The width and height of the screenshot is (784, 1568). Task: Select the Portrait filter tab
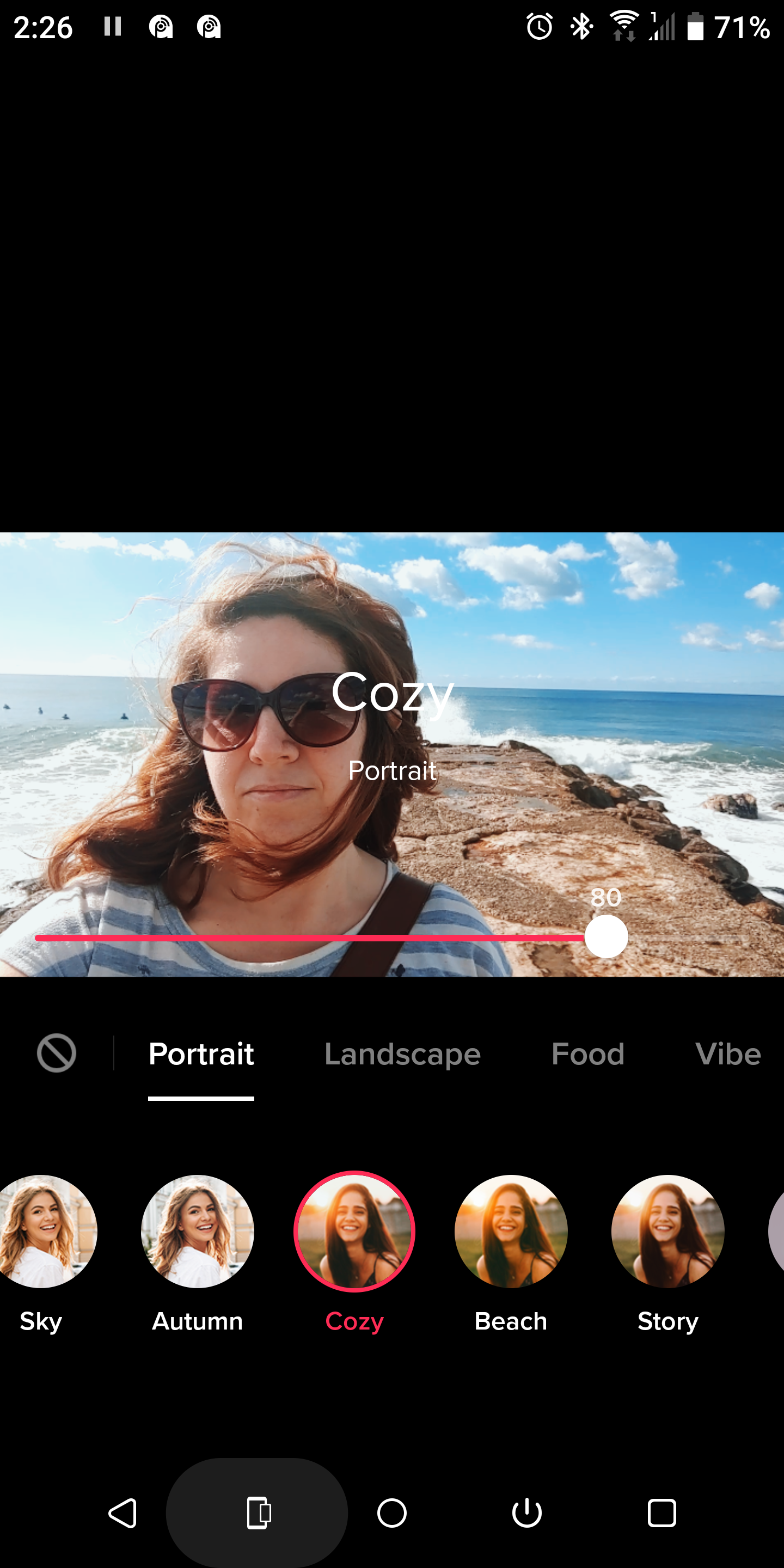click(201, 1054)
